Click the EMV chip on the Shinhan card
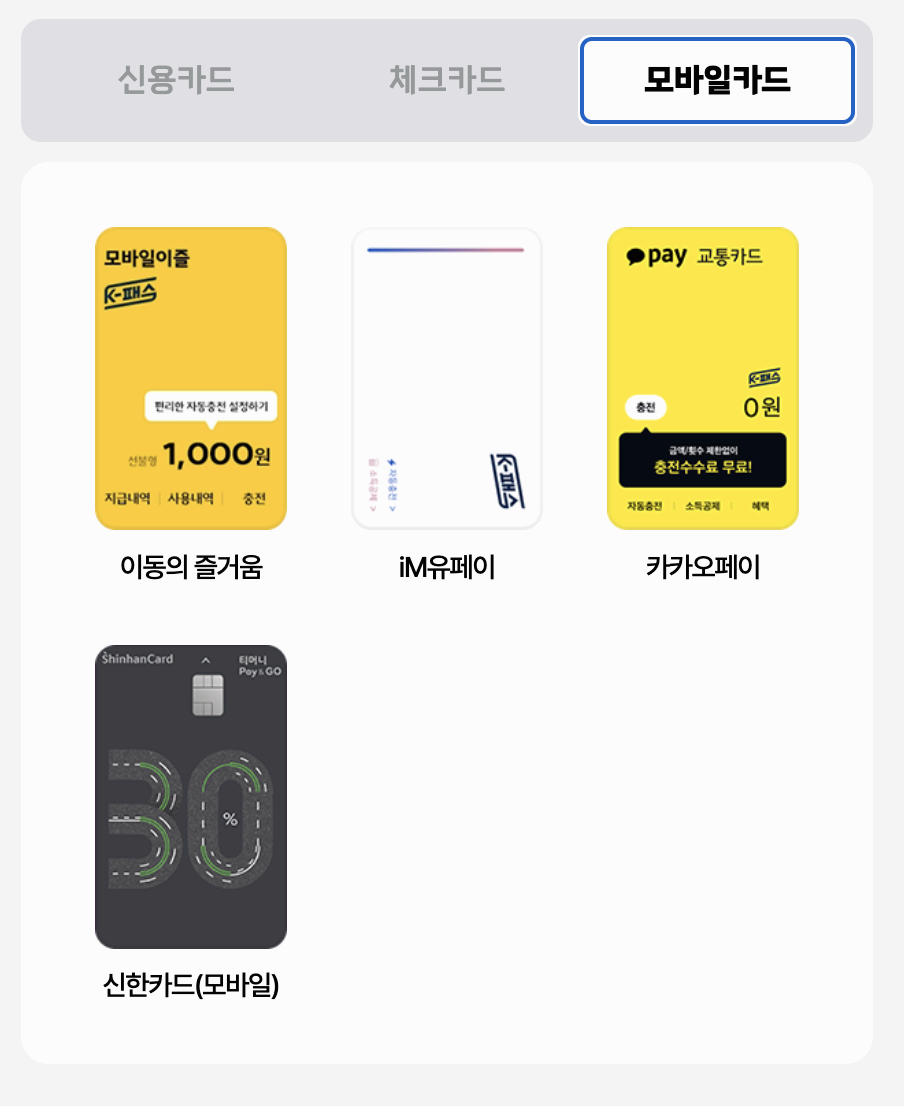 tap(207, 697)
